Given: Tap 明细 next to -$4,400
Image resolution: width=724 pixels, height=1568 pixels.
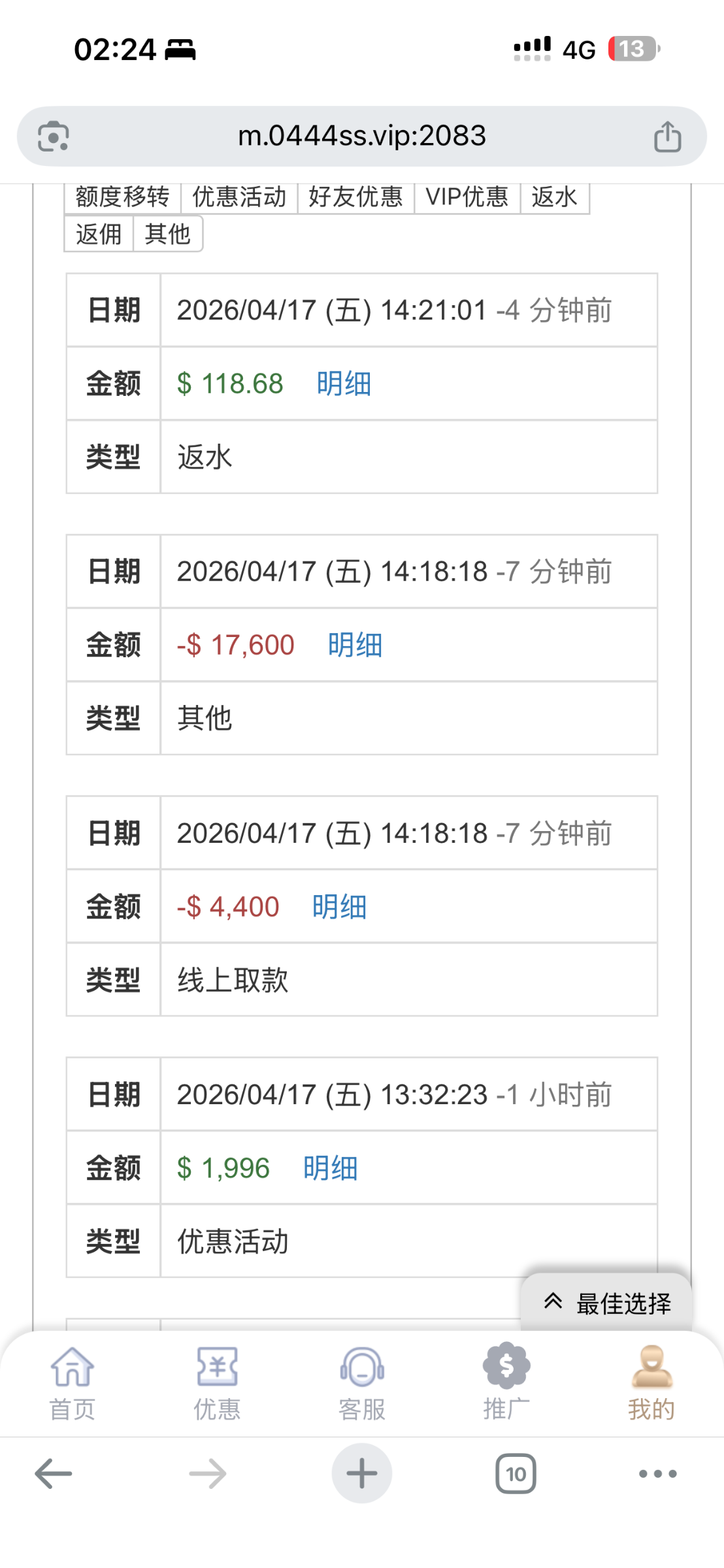Looking at the screenshot, I should 339,907.
